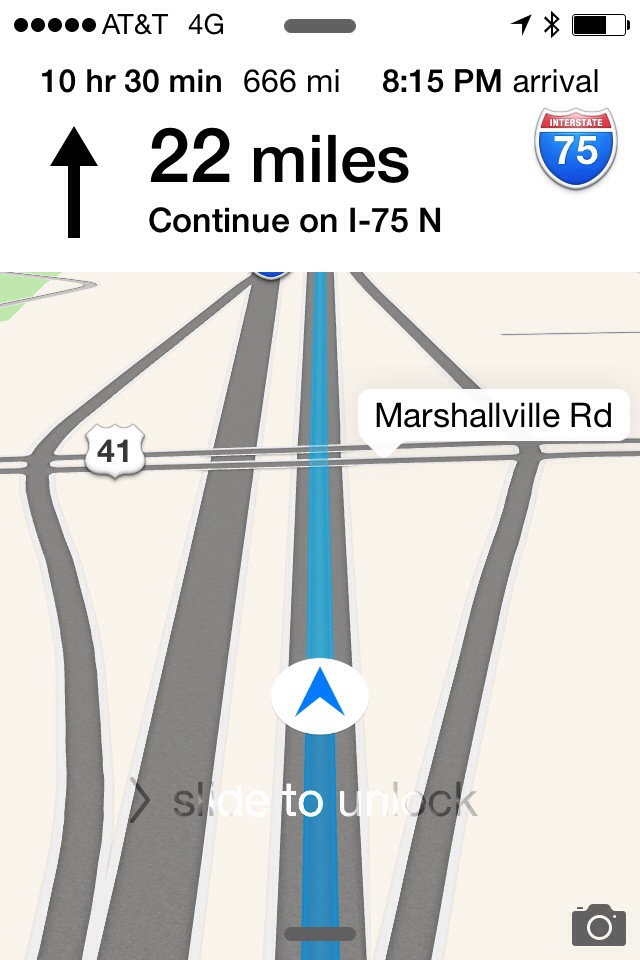The width and height of the screenshot is (640, 960).
Task: Tap the Marshallville Rd map label
Action: tap(493, 415)
